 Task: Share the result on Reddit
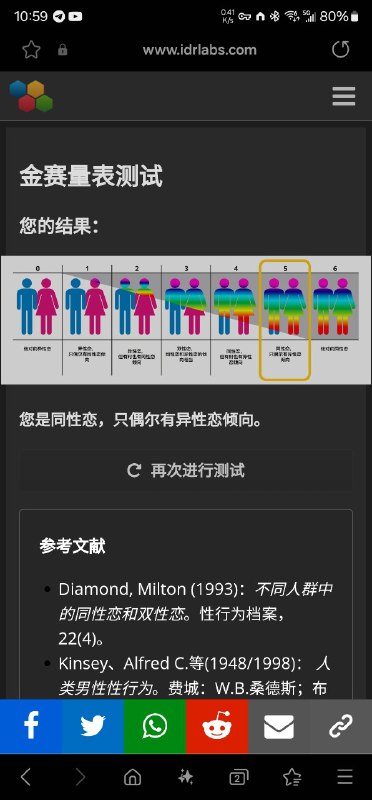[217, 726]
